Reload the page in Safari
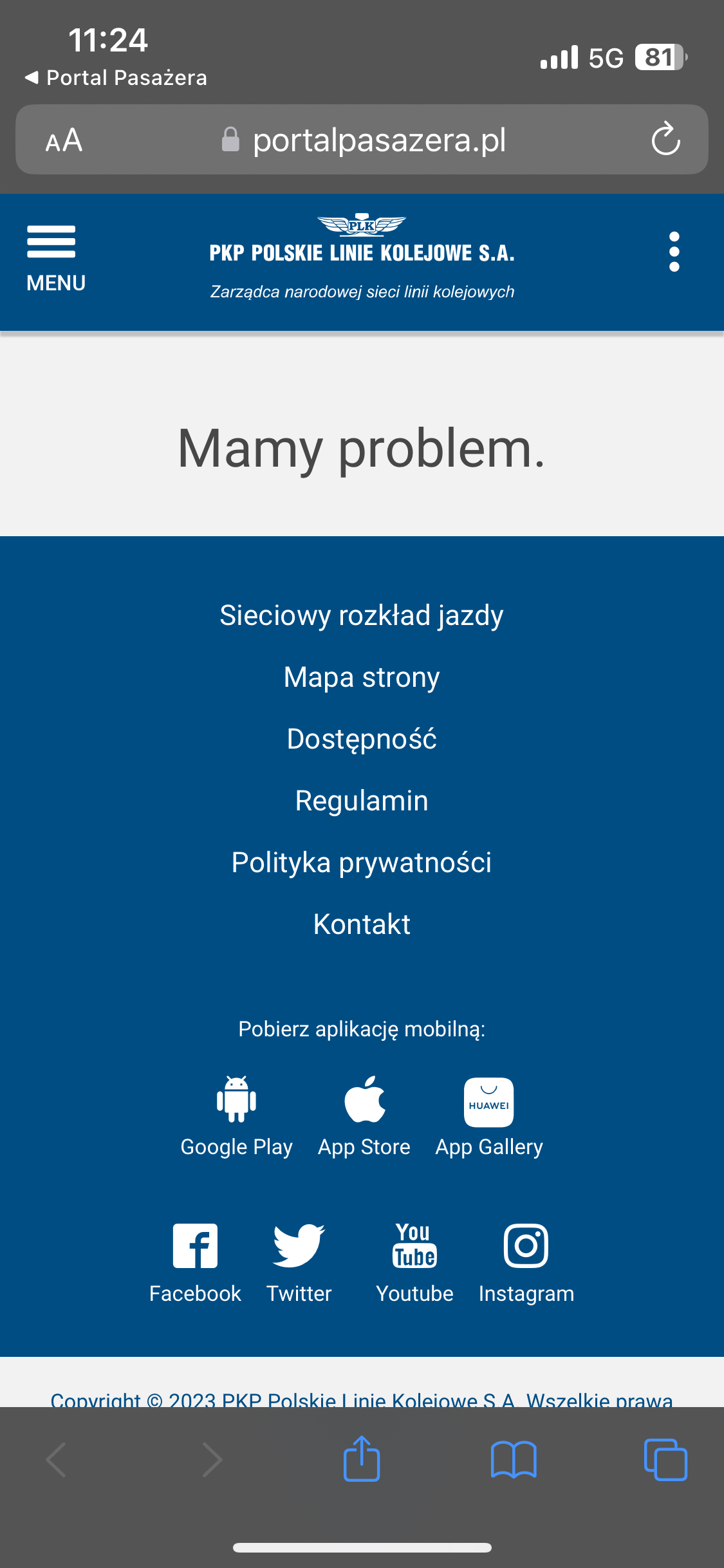This screenshot has width=724, height=1568. pyautogui.click(x=665, y=139)
